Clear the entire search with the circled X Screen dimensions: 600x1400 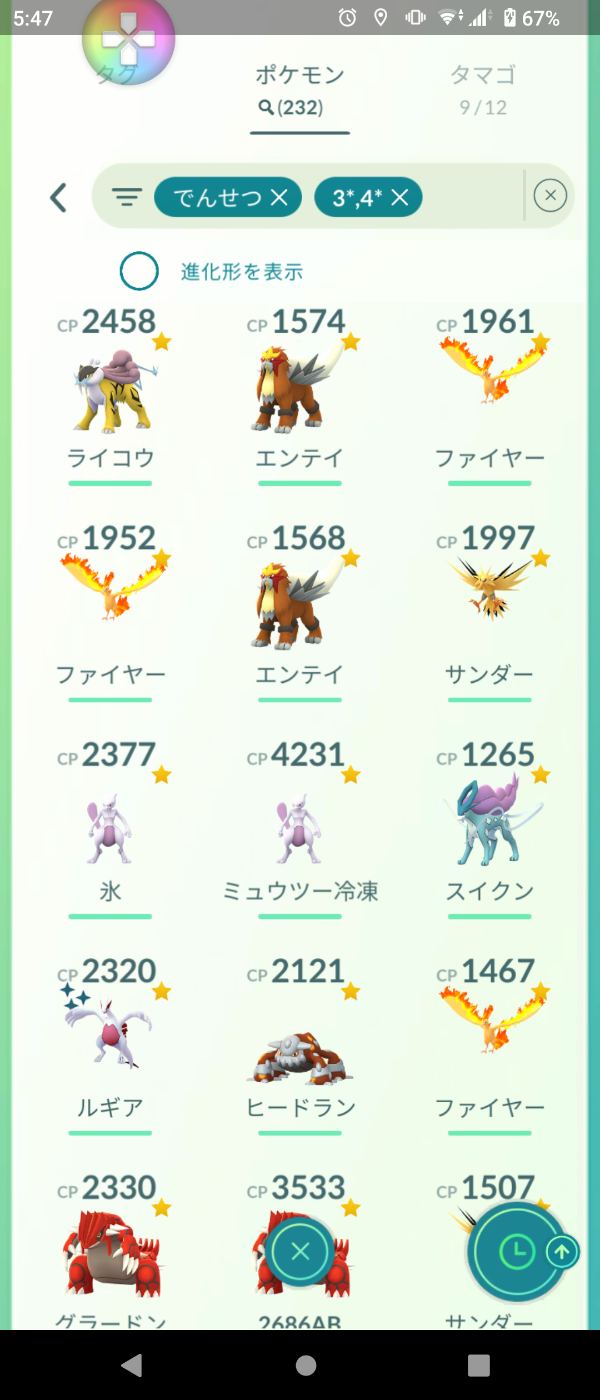point(550,197)
